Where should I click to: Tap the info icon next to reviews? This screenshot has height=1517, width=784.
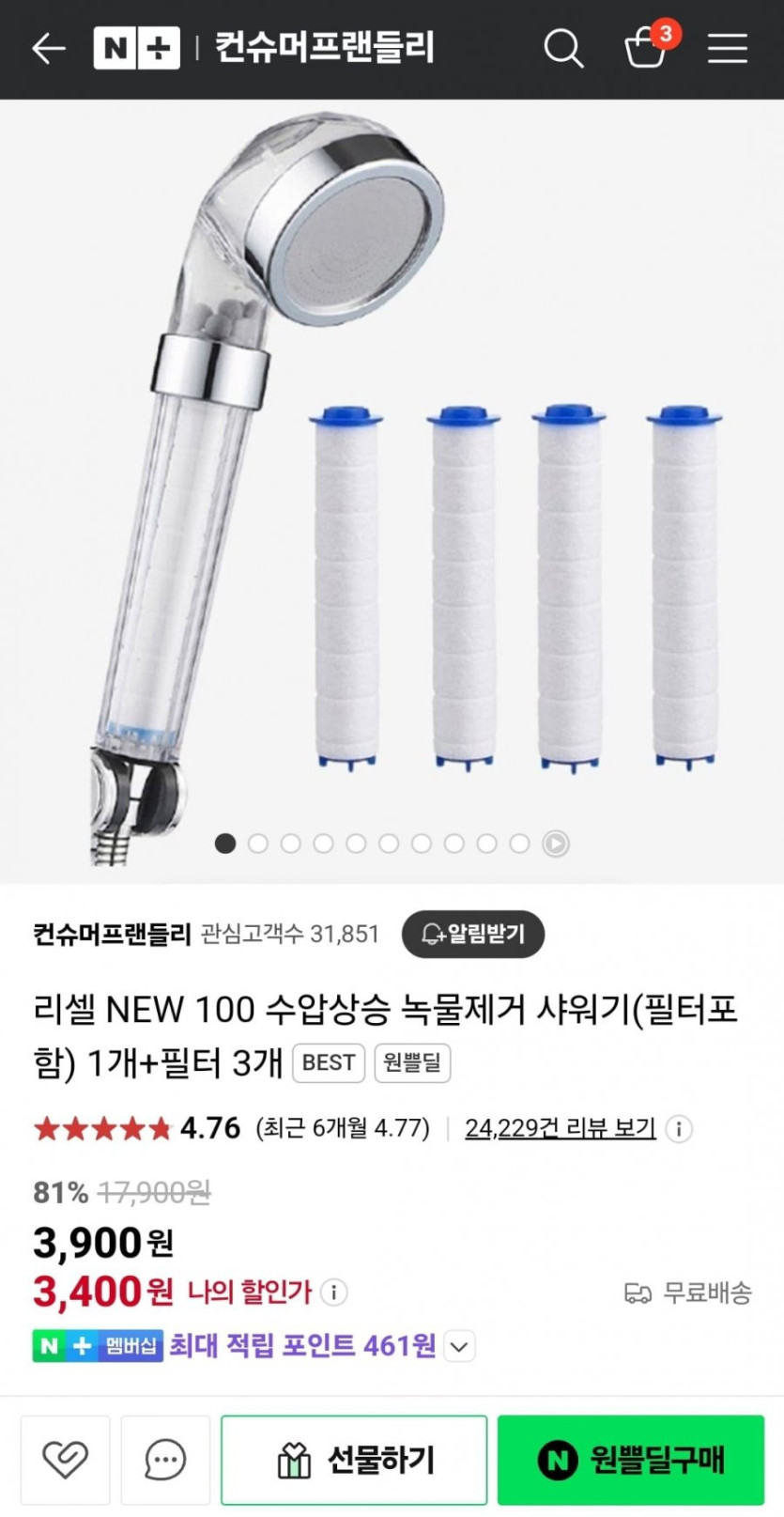click(678, 1128)
